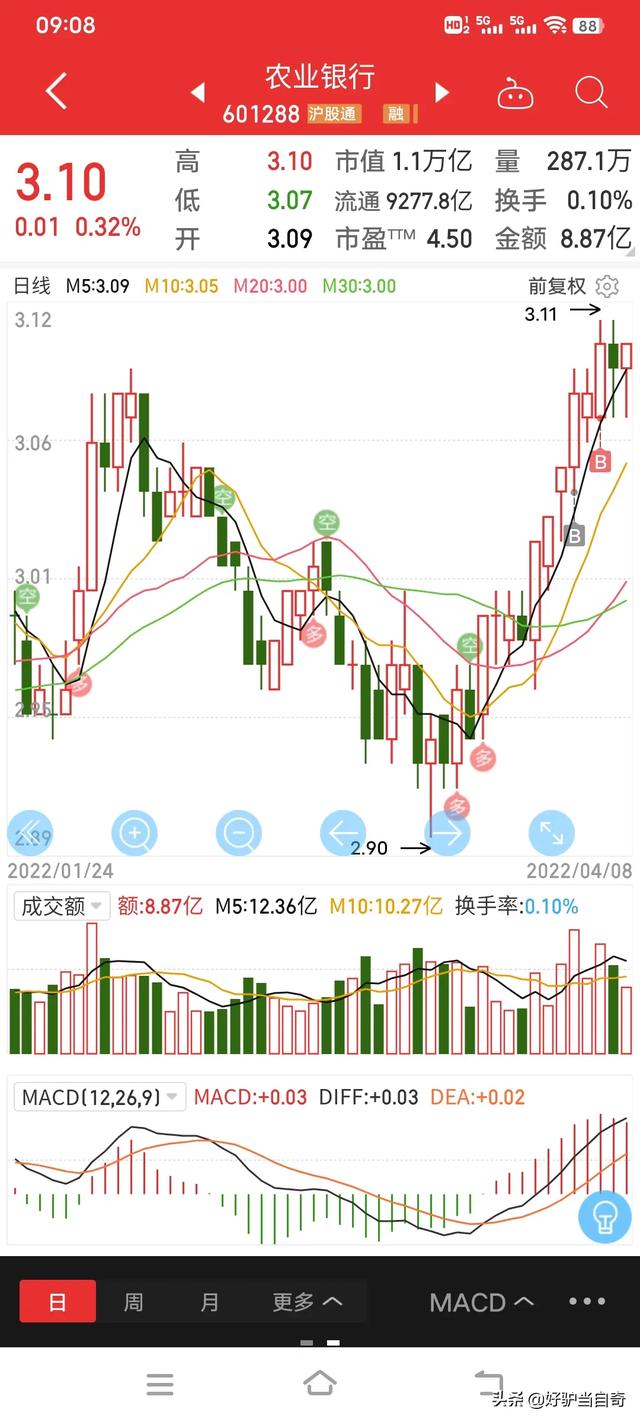The height and width of the screenshot is (1422, 640).
Task: Open stock search magnifier
Action: click(x=592, y=93)
